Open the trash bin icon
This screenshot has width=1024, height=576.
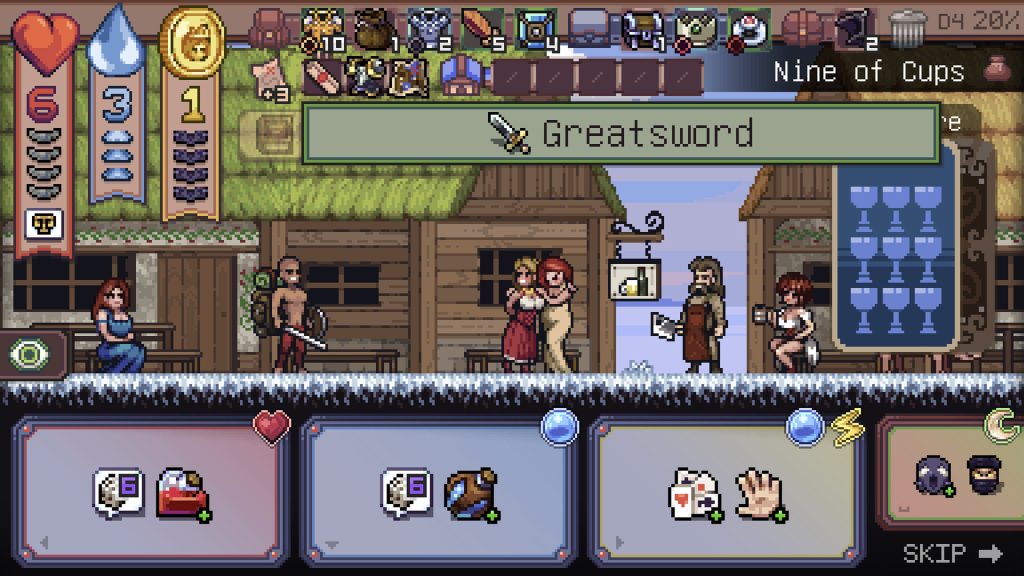pos(907,26)
